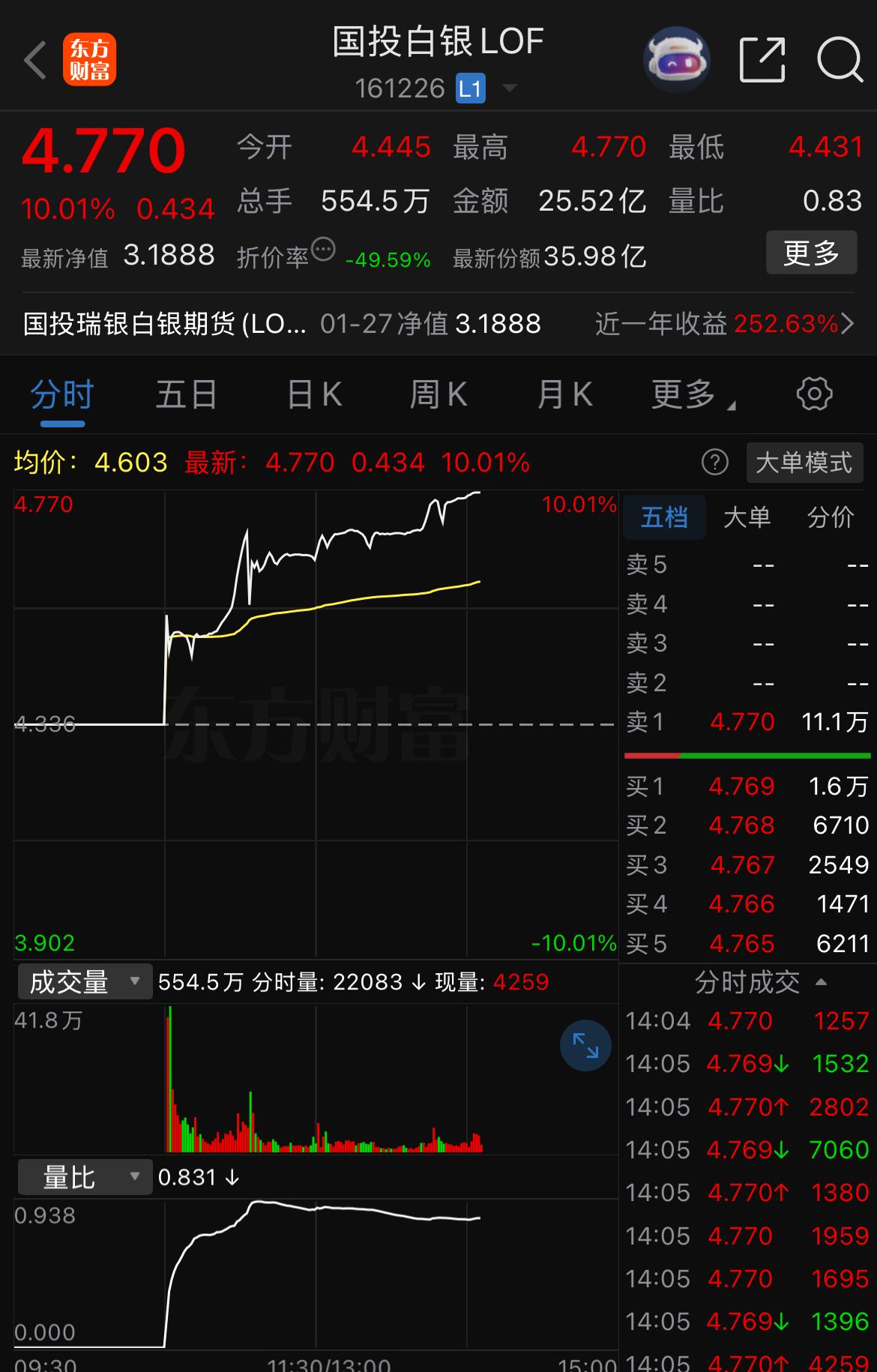Tap the info icon next to 折价率

[x=322, y=250]
